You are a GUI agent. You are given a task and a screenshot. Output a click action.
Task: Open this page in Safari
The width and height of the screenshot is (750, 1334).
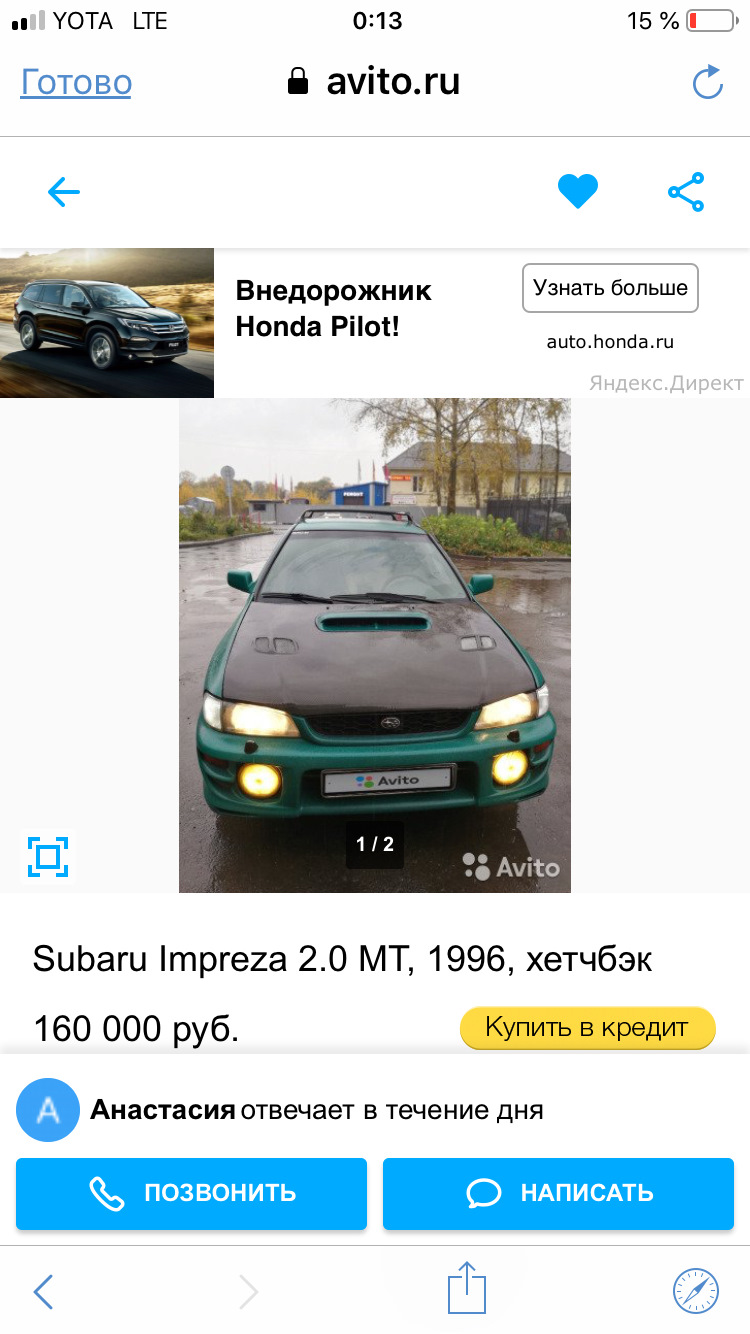(x=695, y=1291)
